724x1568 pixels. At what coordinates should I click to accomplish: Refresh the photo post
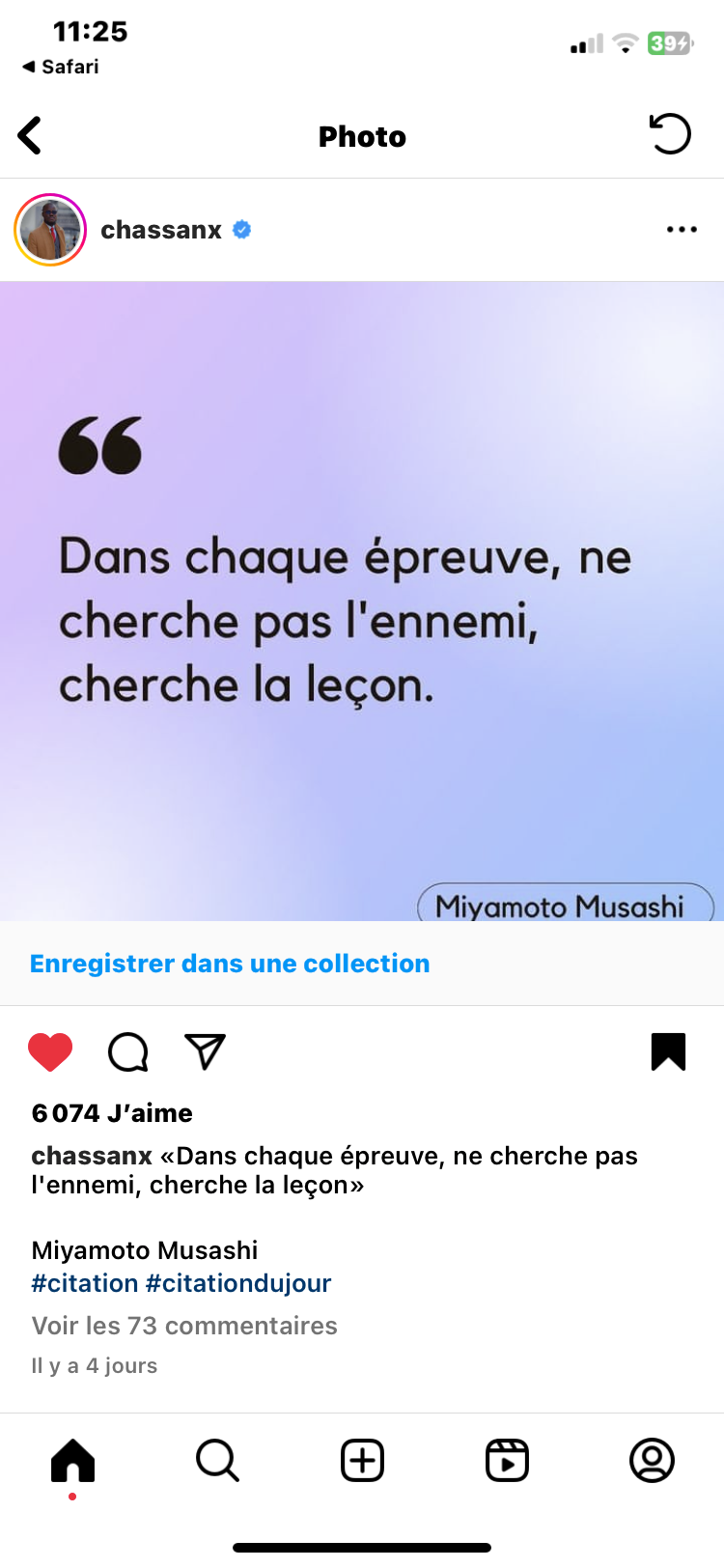tap(670, 134)
